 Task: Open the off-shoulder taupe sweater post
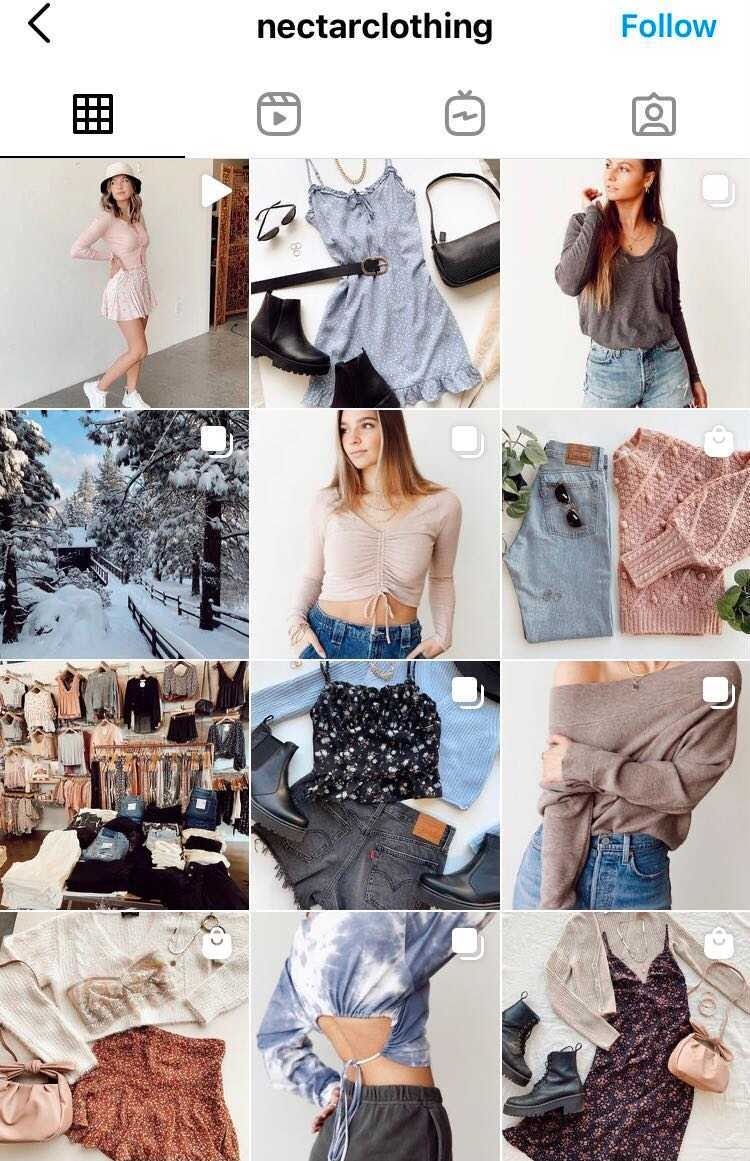626,785
